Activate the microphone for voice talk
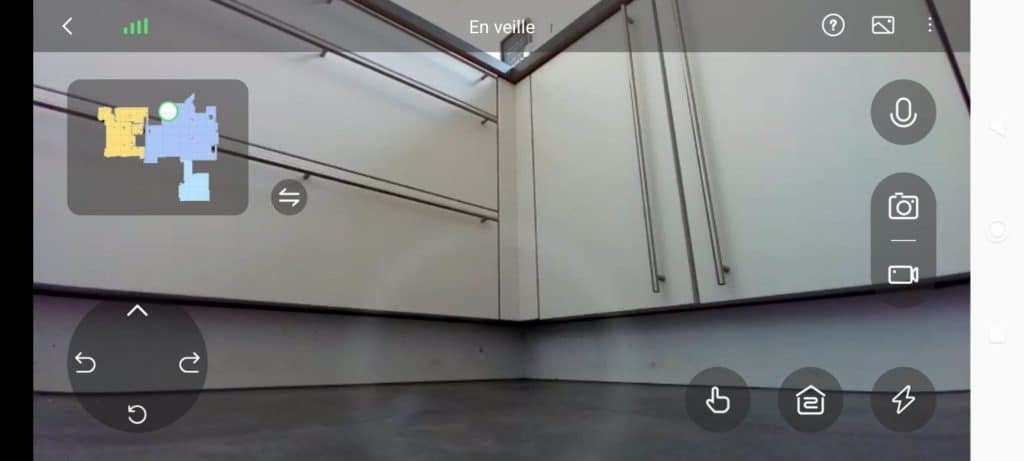 (903, 112)
